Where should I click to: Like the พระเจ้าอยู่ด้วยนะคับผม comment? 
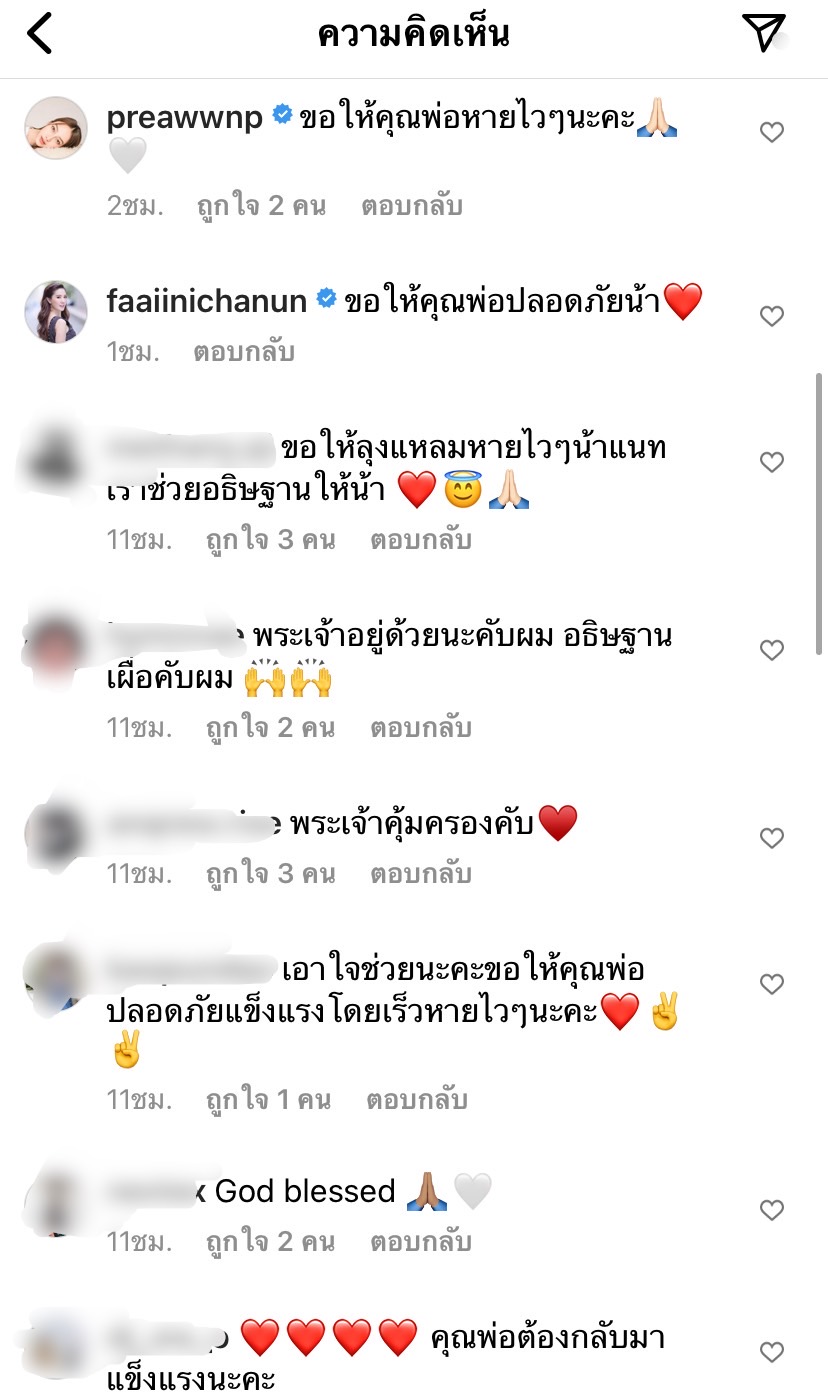pyautogui.click(x=772, y=650)
